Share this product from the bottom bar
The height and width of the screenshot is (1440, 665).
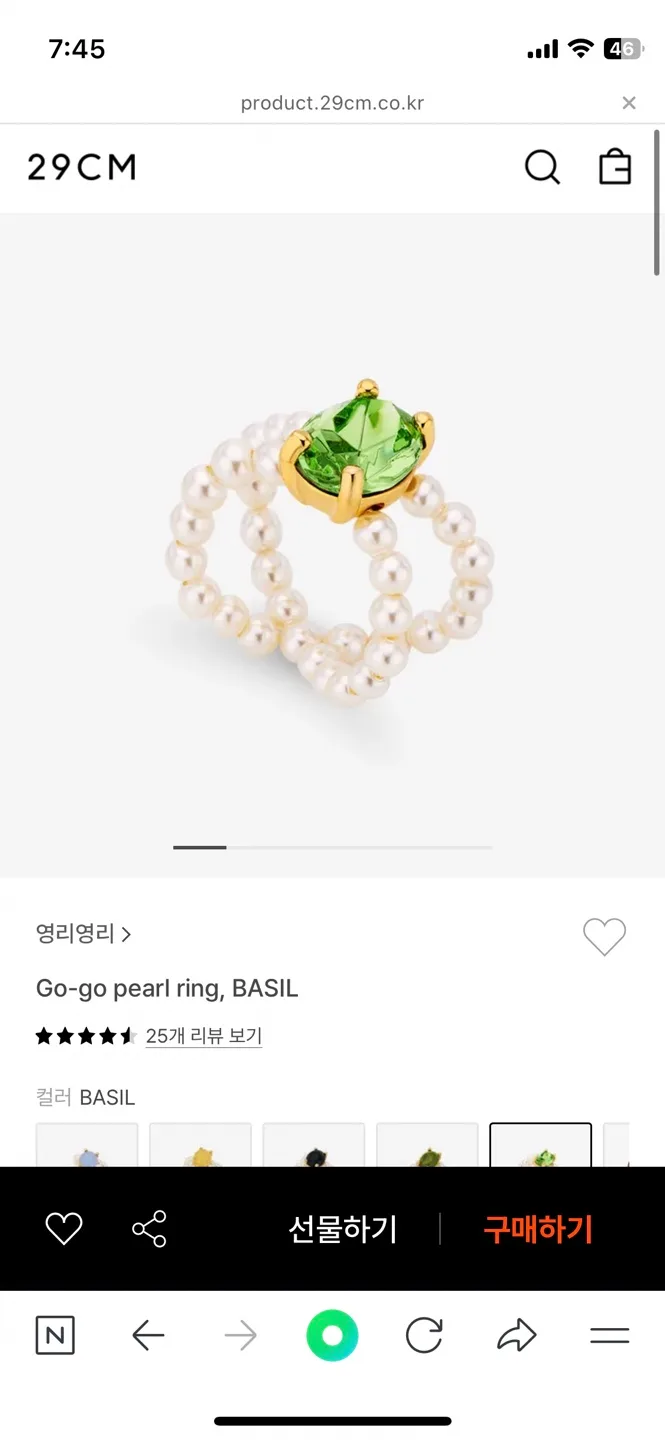point(149,1228)
